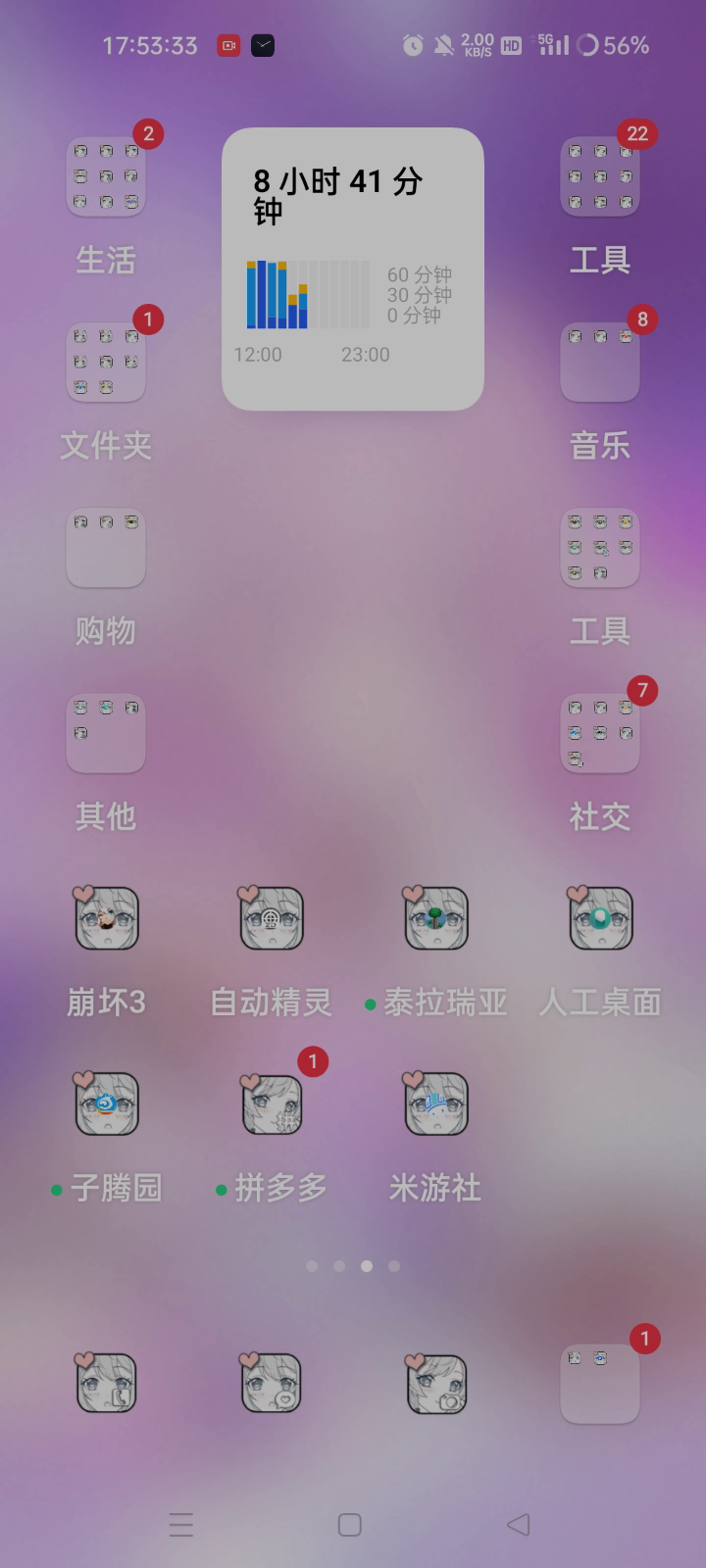This screenshot has height=1568, width=706.
Task: Open the 文件夹 folder
Action: click(106, 363)
